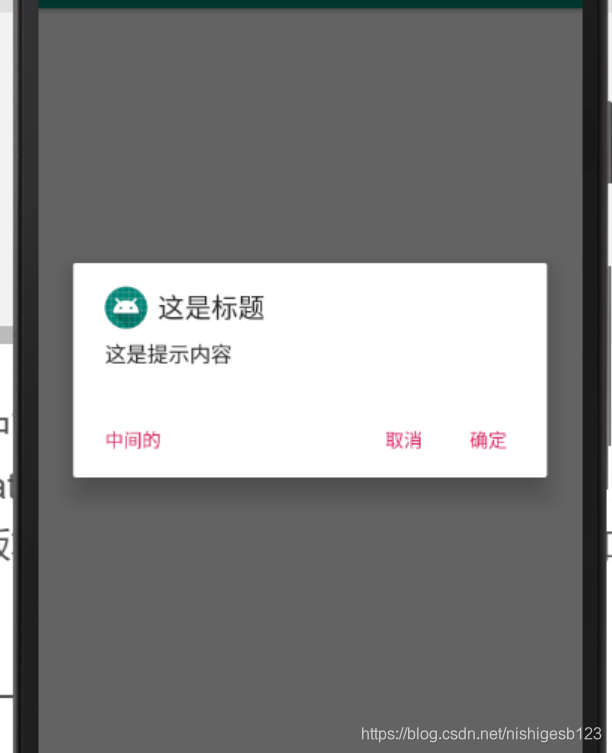Cancel the dialog with 取消

403,440
